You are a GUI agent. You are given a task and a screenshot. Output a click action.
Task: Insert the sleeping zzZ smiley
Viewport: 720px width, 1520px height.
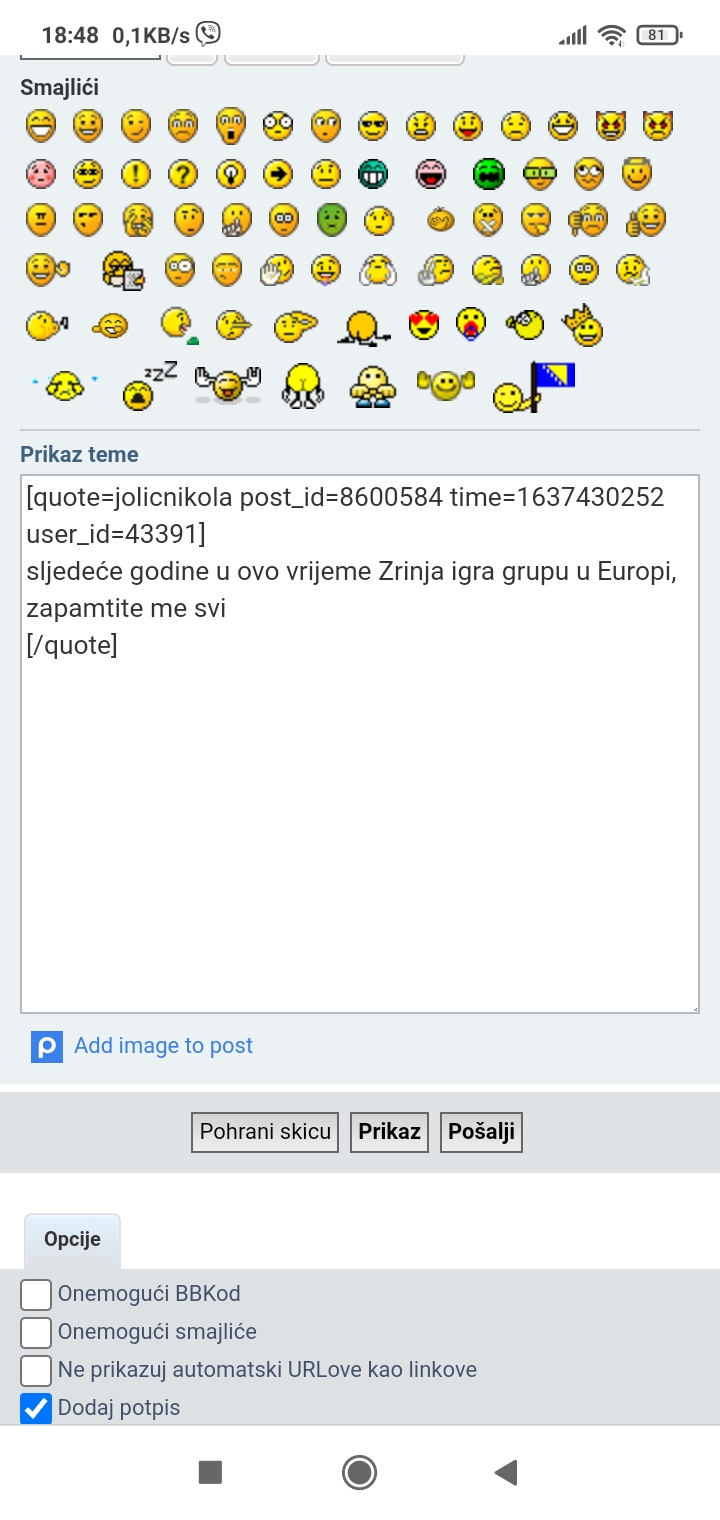tap(149, 385)
